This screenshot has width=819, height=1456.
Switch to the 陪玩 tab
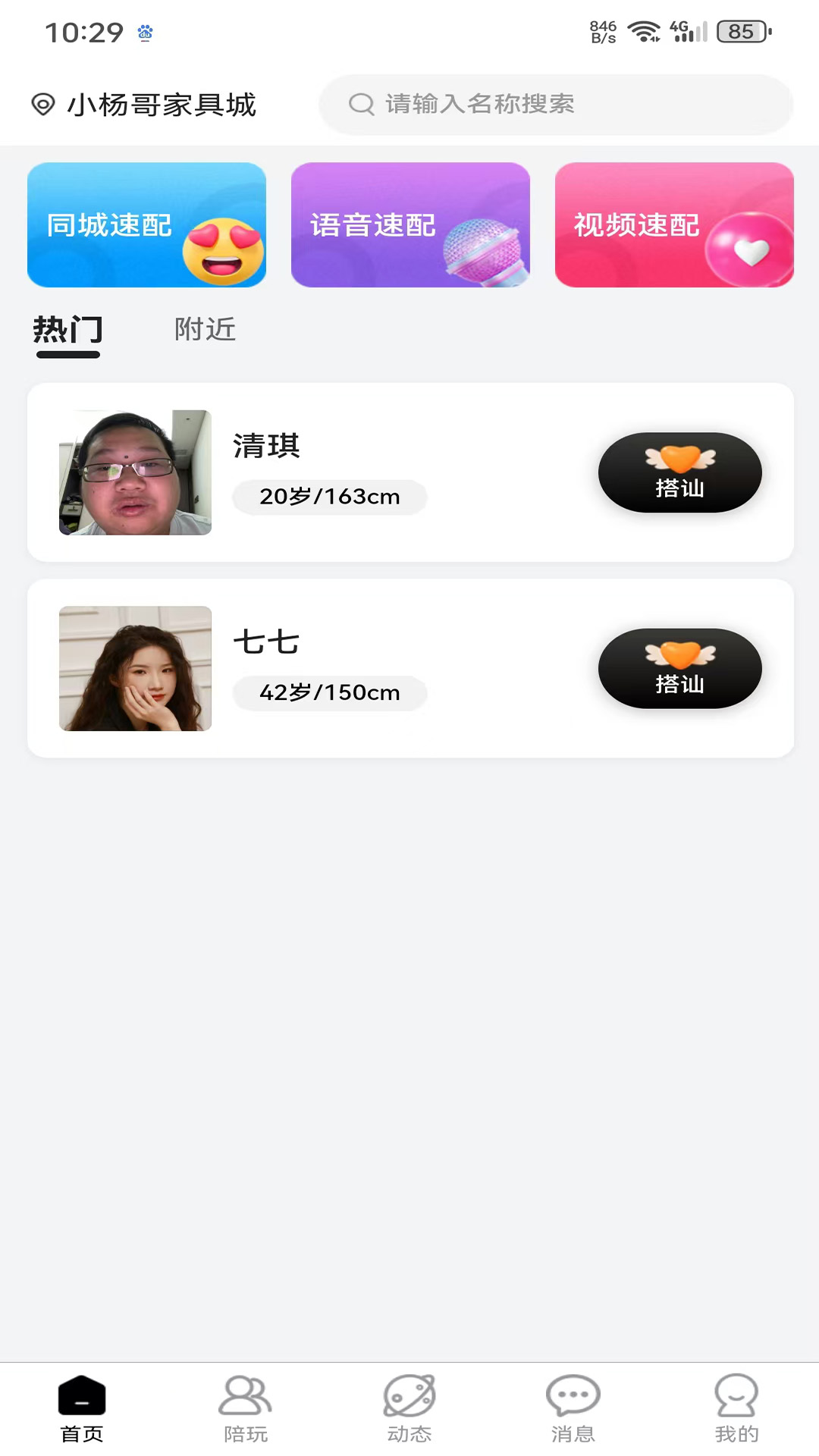(x=246, y=1409)
